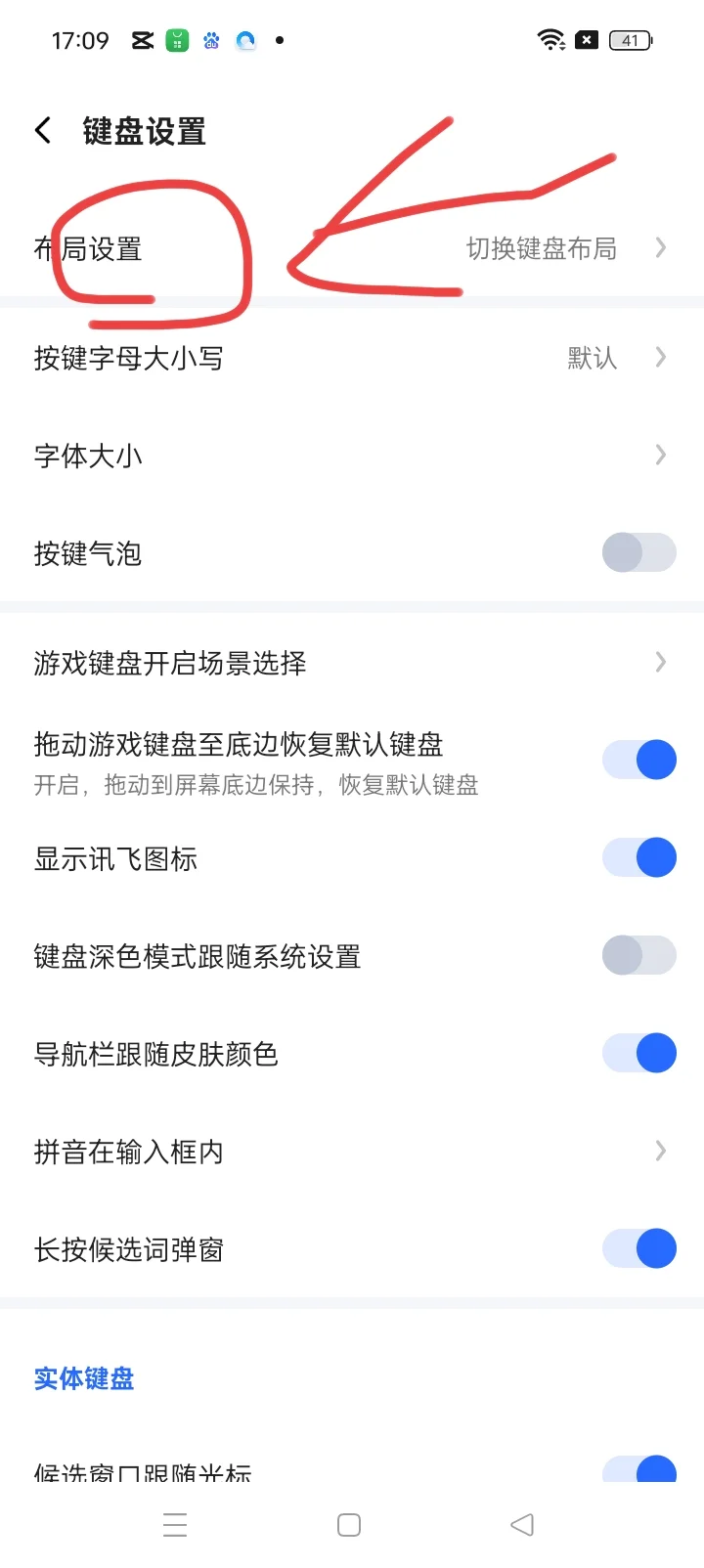Tap the Wi-Fi status icon
The height and width of the screenshot is (1568, 704).
pos(550,39)
